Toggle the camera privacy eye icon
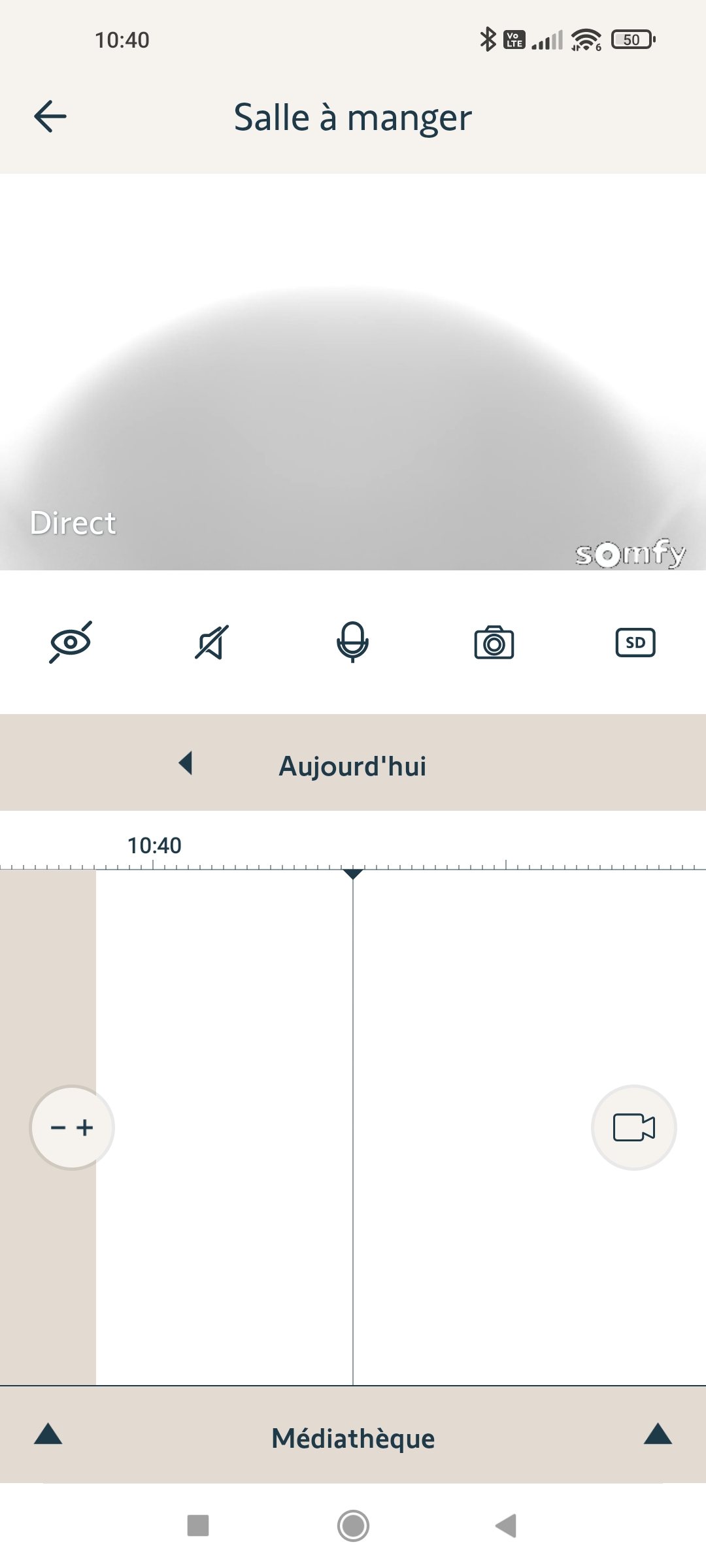 point(71,642)
